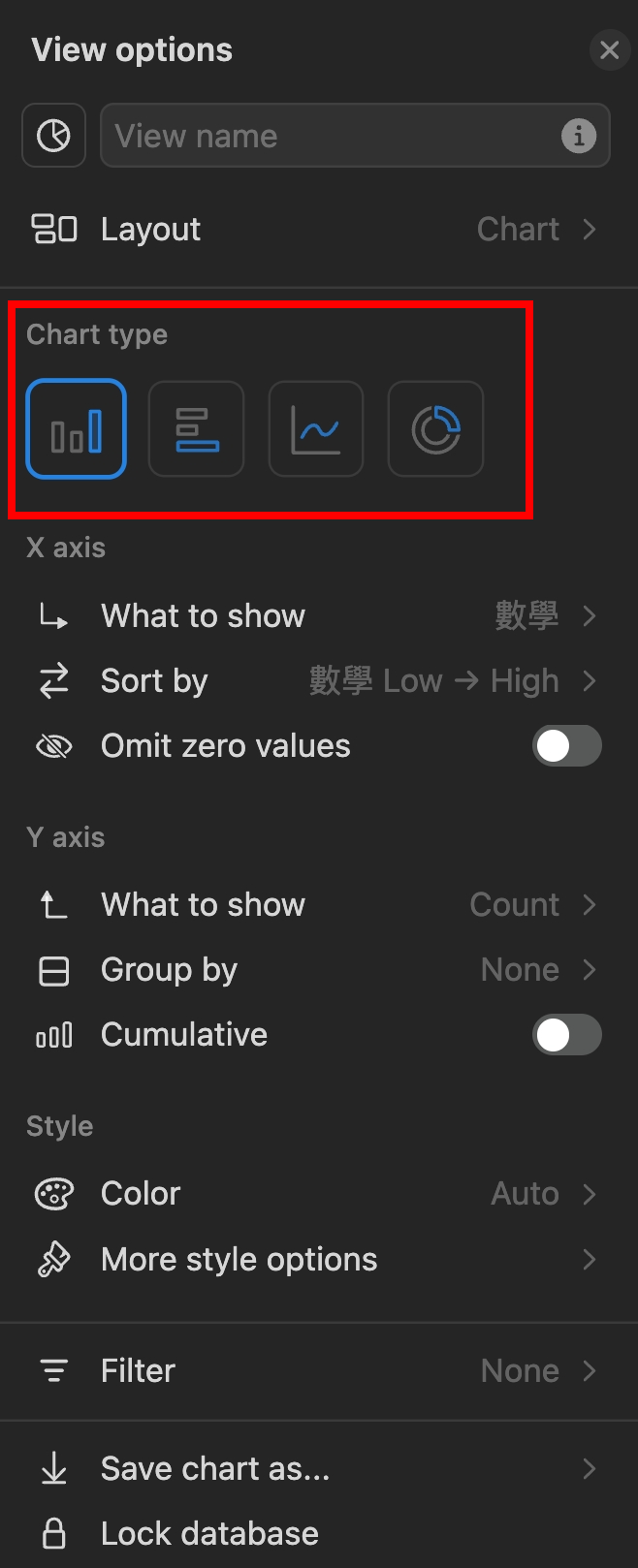The height and width of the screenshot is (1568, 638).
Task: Focus the View name field
Action: (330, 136)
